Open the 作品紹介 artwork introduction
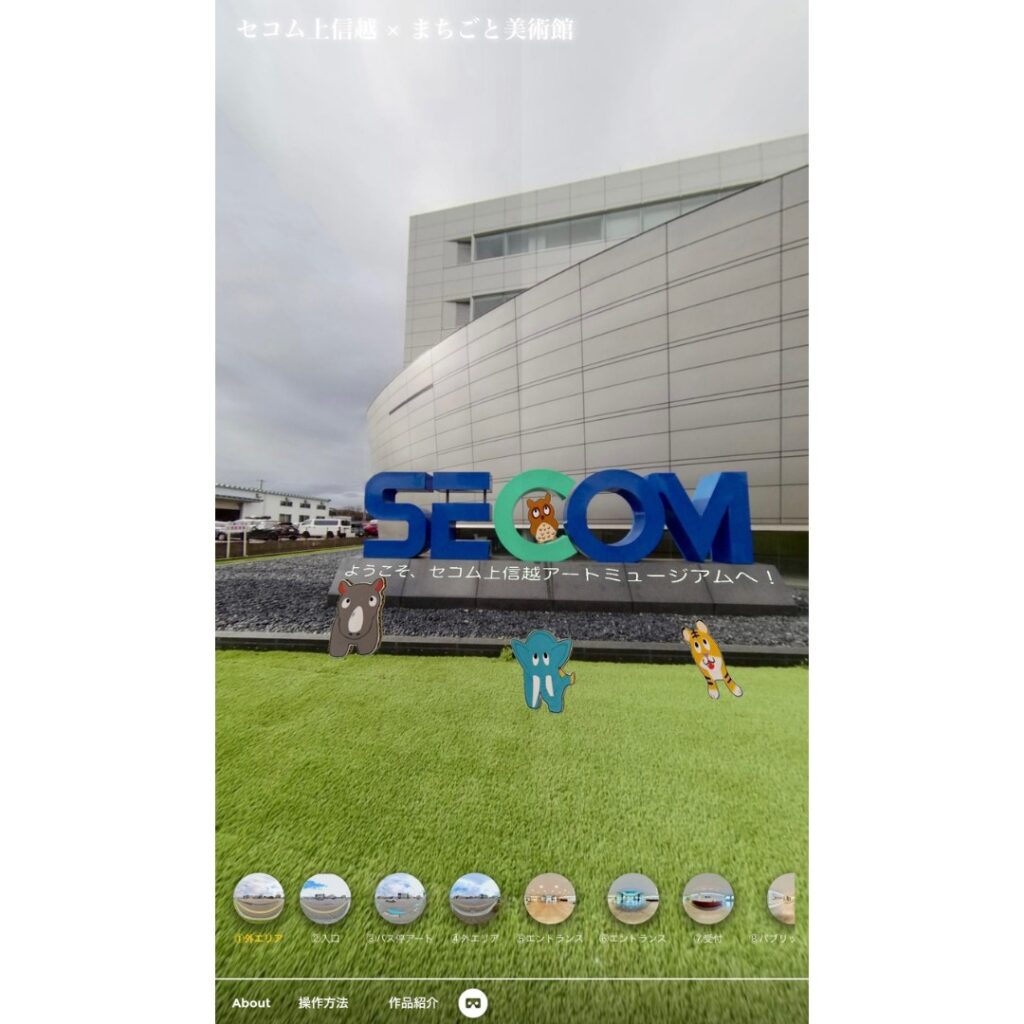 pyautogui.click(x=413, y=1003)
